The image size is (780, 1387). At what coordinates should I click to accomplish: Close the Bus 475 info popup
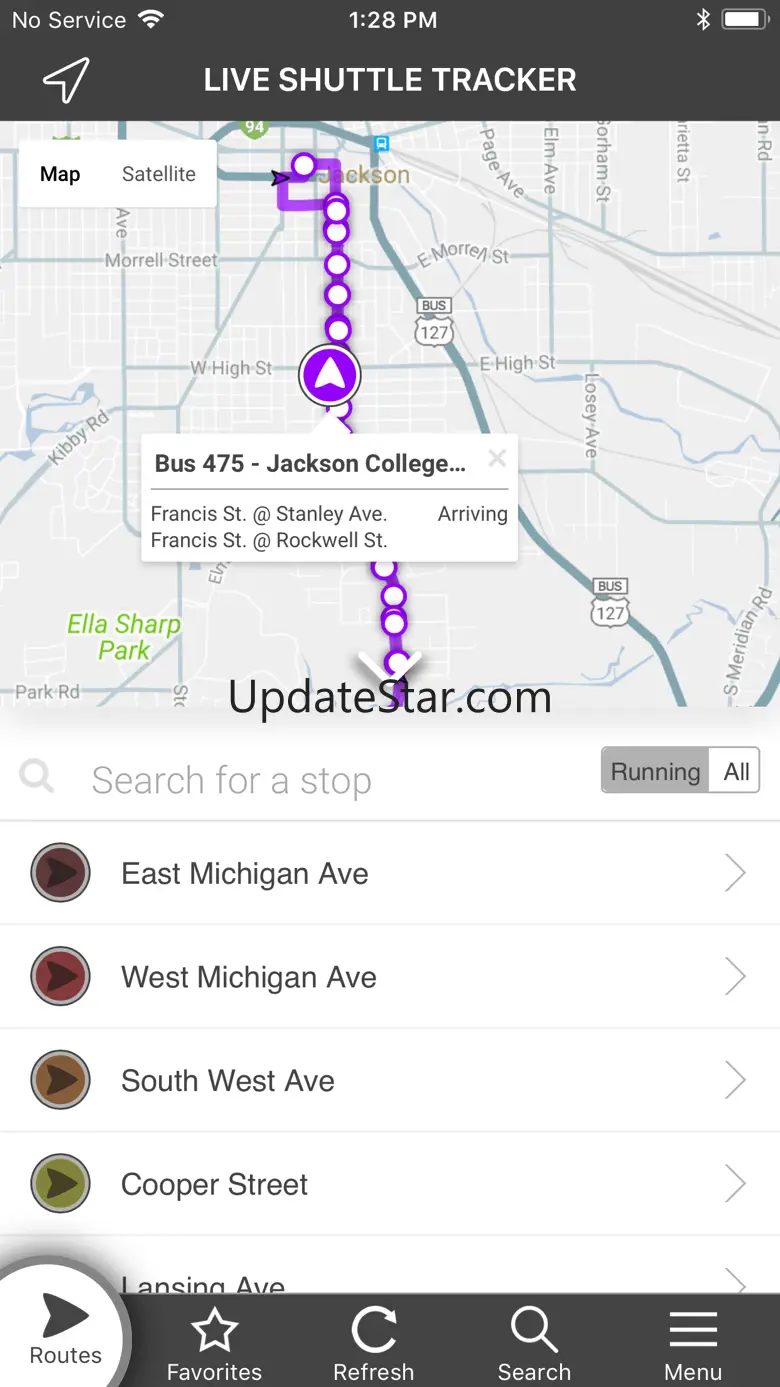click(x=496, y=459)
